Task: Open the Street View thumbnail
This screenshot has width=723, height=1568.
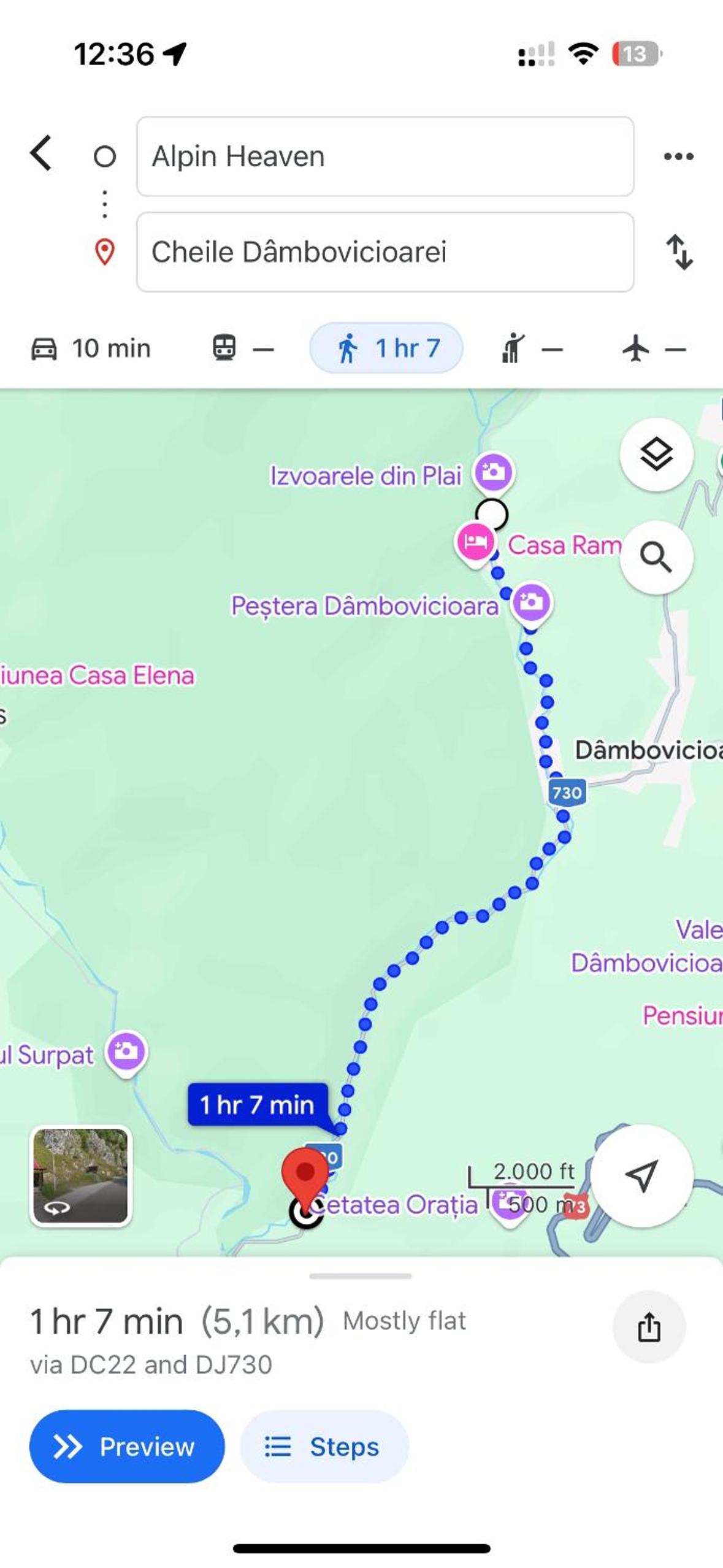Action: click(80, 1176)
